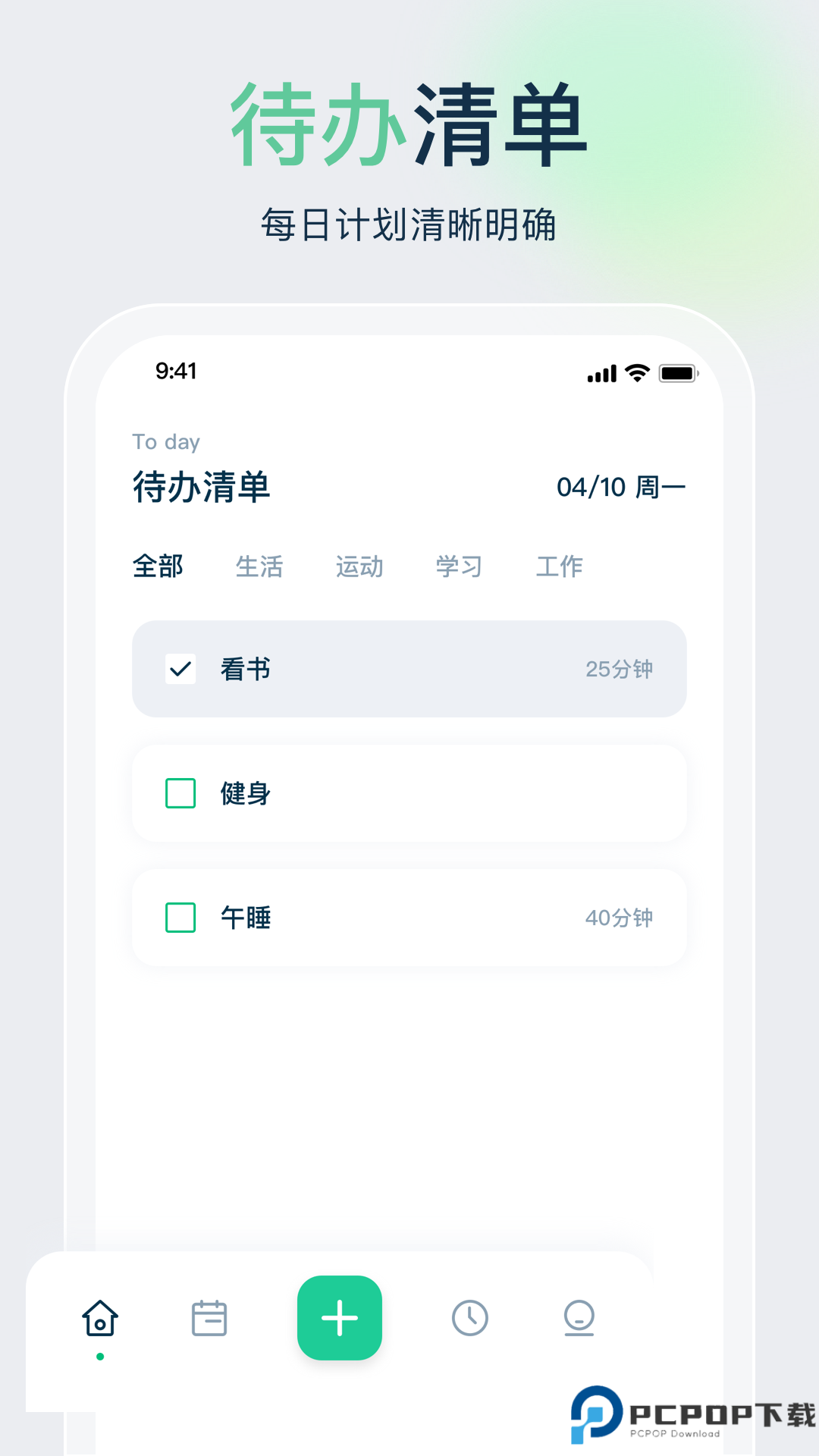
Task: Switch to the 工作 category tab
Action: pos(560,566)
